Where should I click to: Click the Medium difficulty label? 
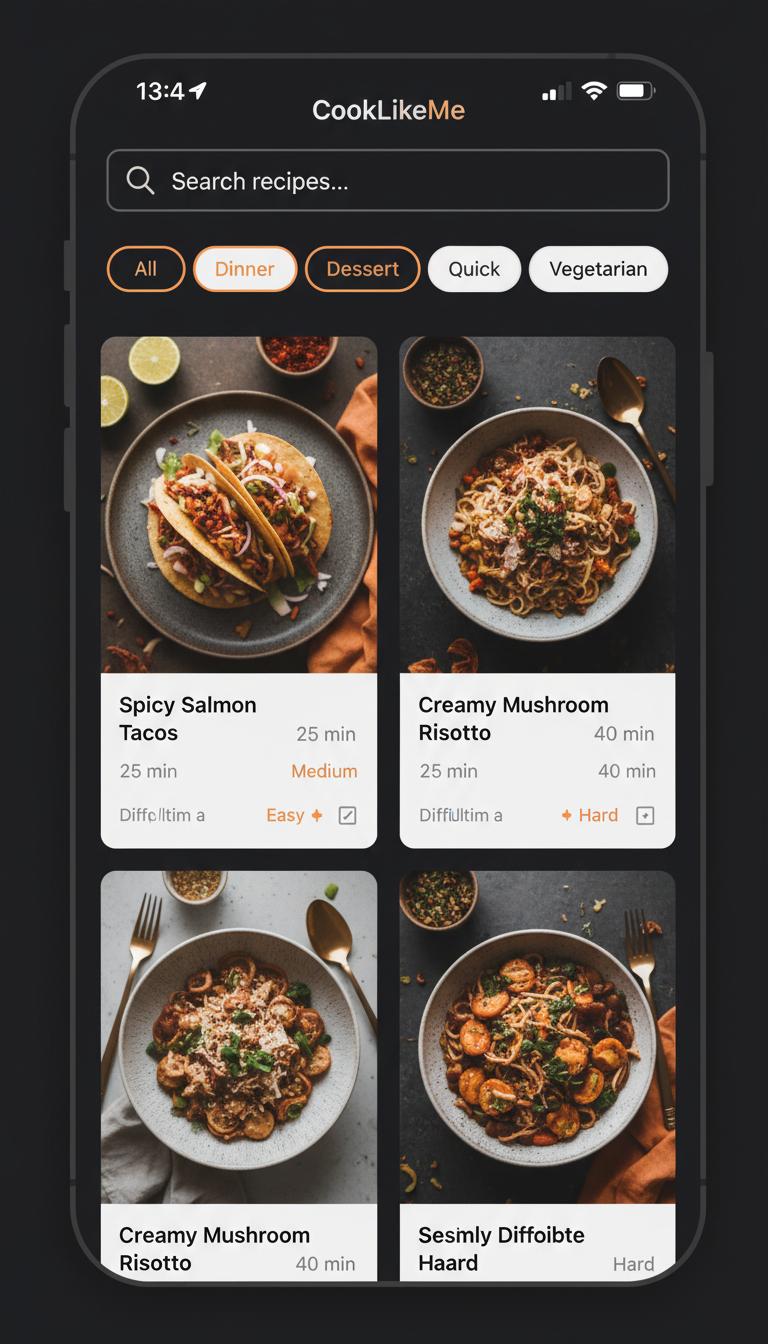coord(324,771)
